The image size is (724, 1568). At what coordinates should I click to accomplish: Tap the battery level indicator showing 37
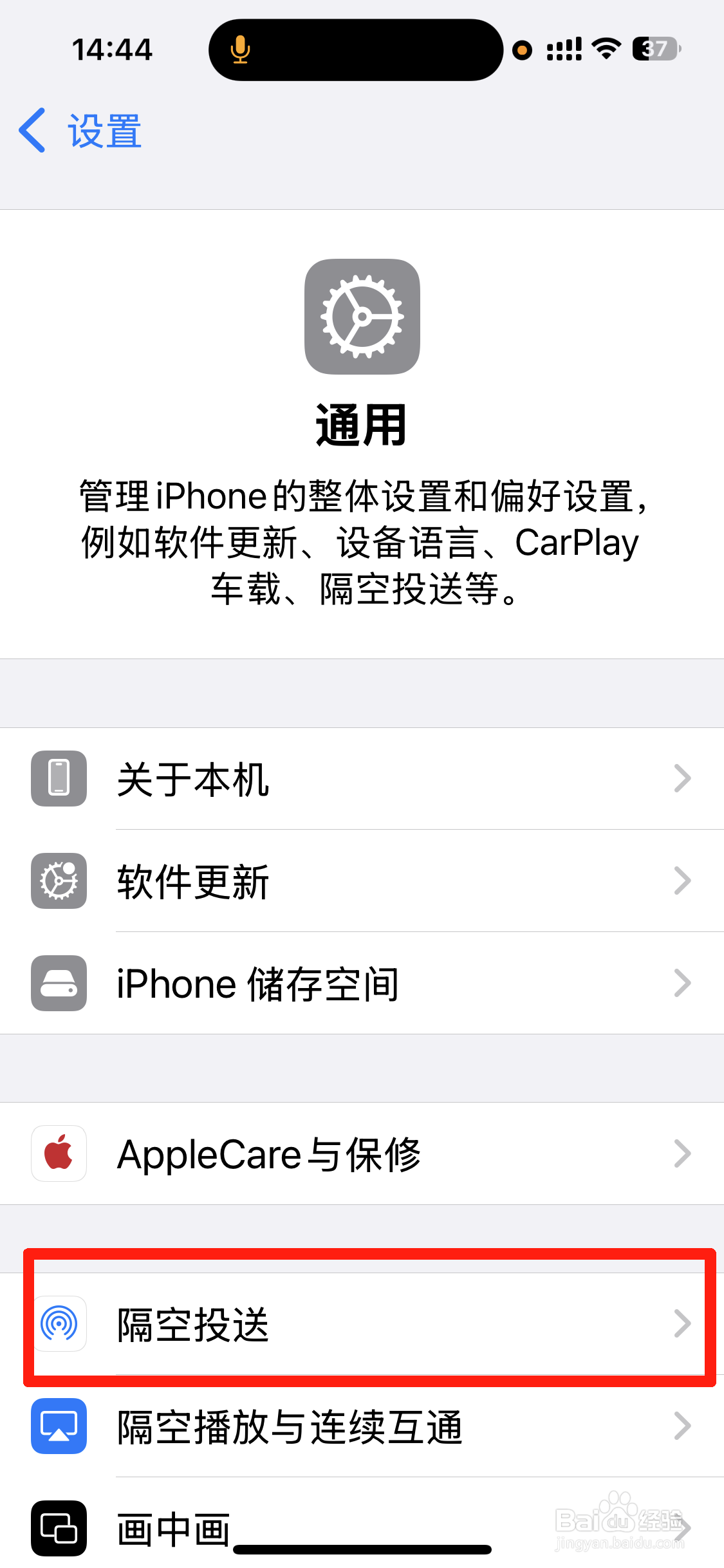click(655, 49)
